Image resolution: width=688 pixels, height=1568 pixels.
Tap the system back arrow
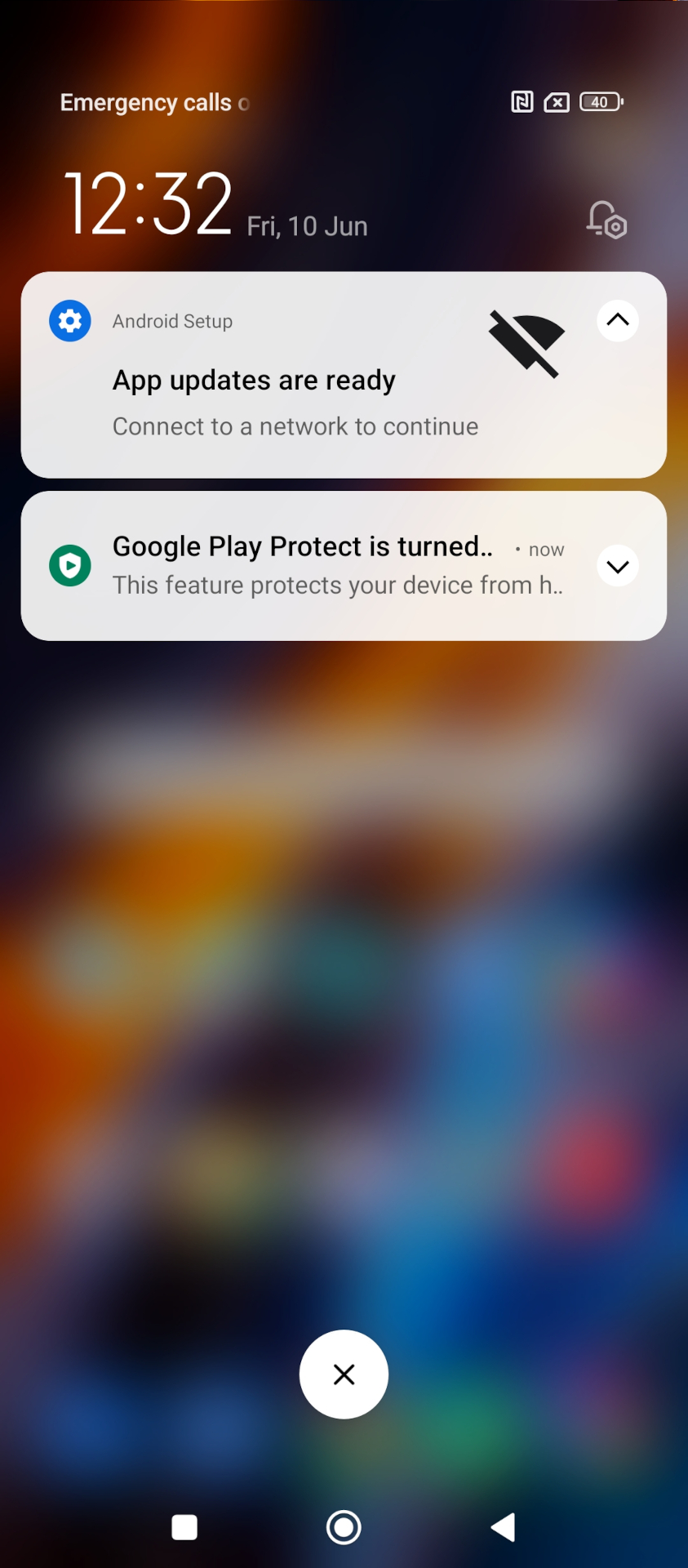(503, 1527)
